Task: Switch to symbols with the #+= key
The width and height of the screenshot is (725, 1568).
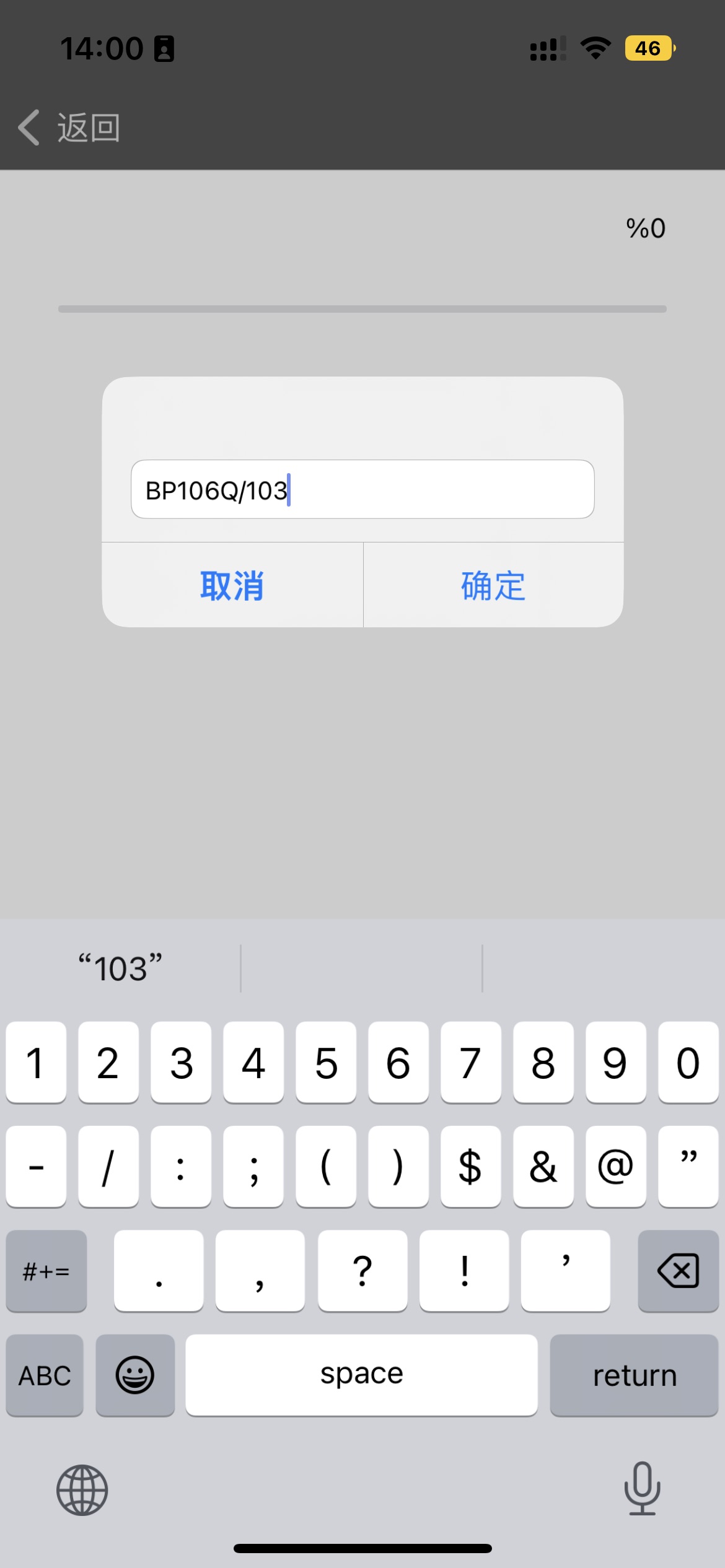Action: [x=46, y=1271]
